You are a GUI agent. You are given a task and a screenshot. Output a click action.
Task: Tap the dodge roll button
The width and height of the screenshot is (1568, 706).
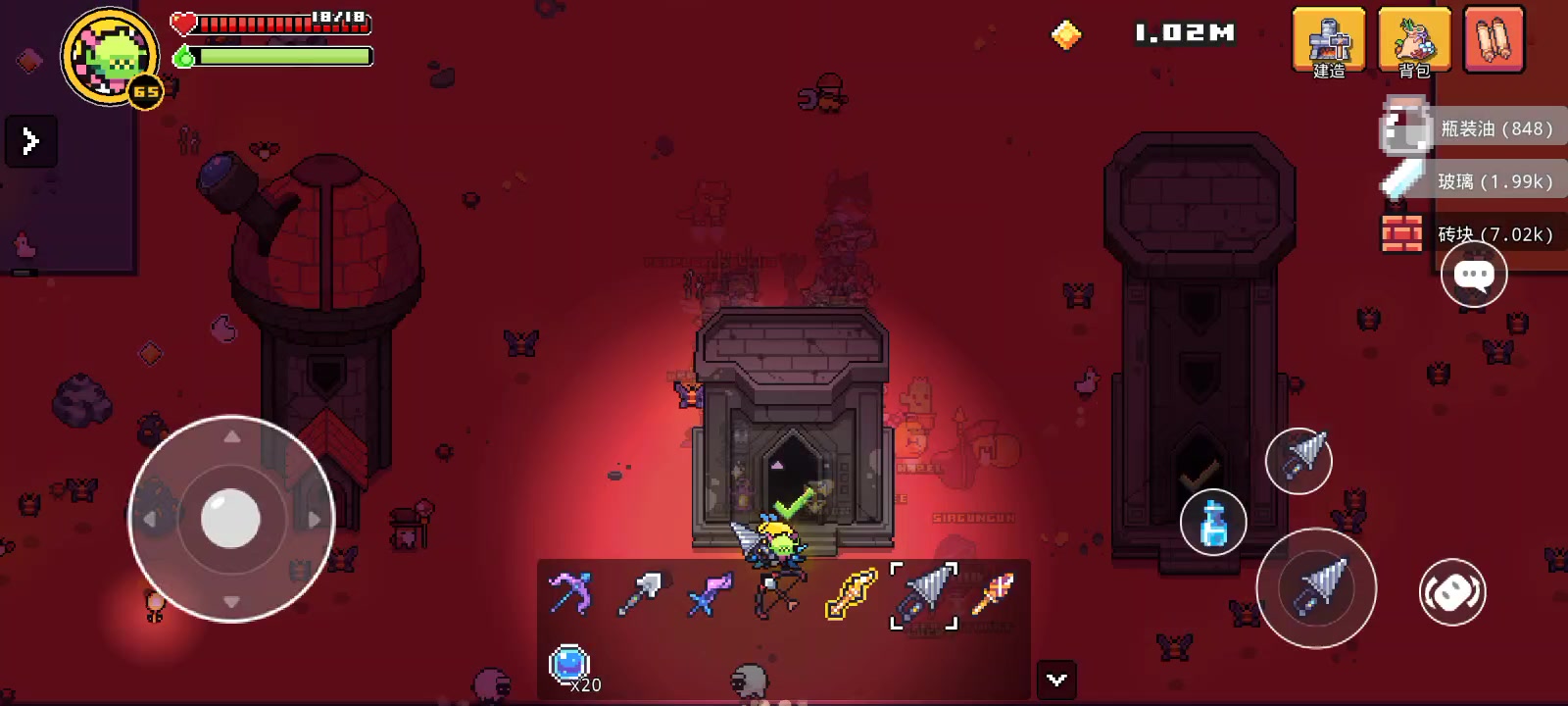click(x=1451, y=592)
